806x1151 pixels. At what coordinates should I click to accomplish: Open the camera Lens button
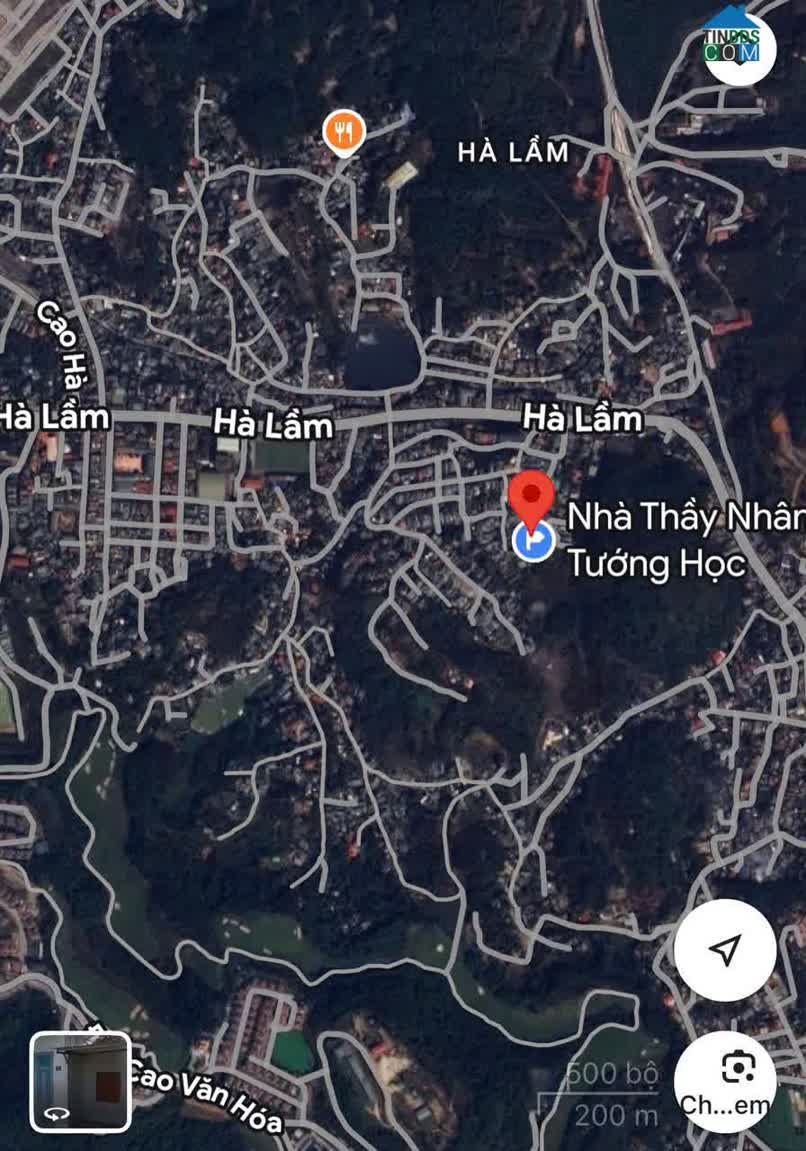736,1070
